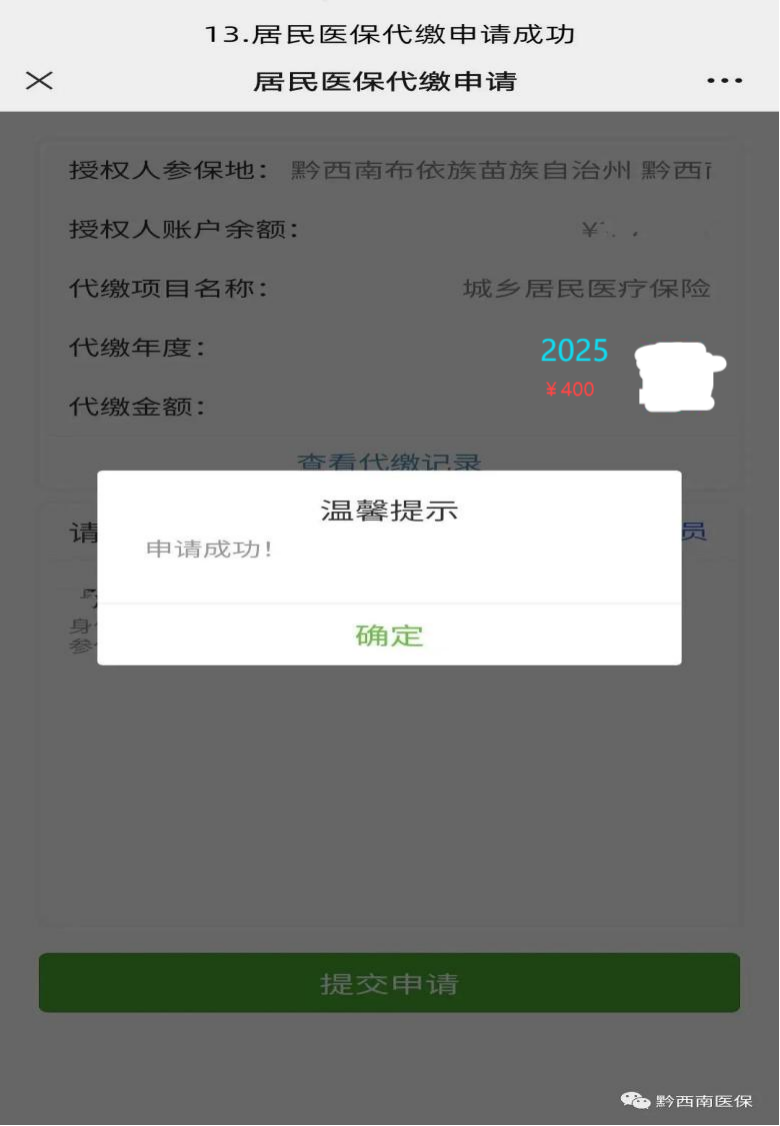Click the 居民医保代缴申请 page title

coord(388,81)
